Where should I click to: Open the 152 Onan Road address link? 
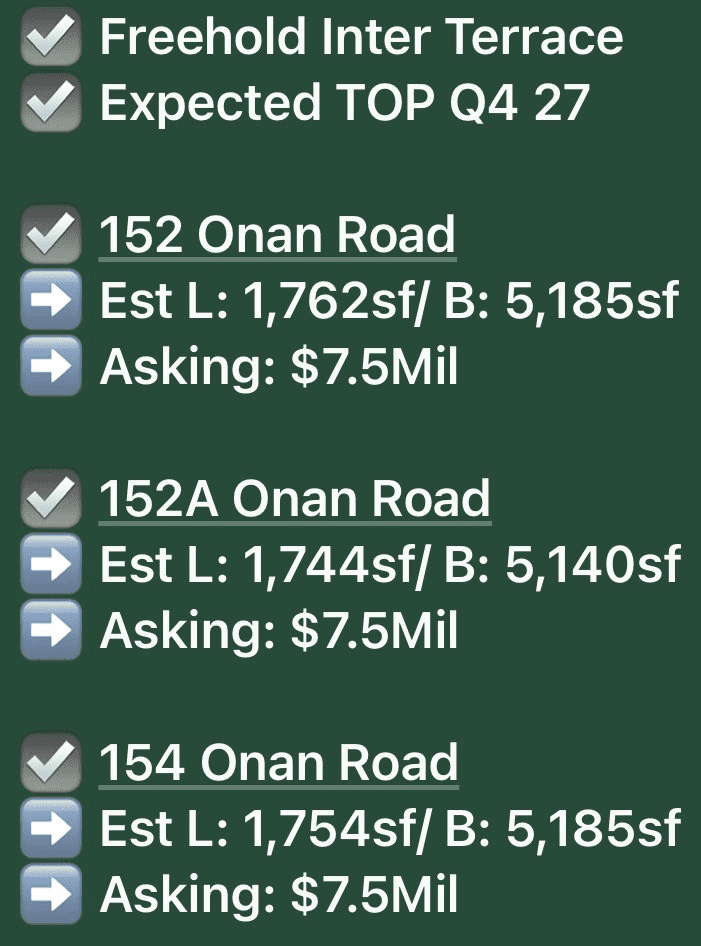click(277, 236)
